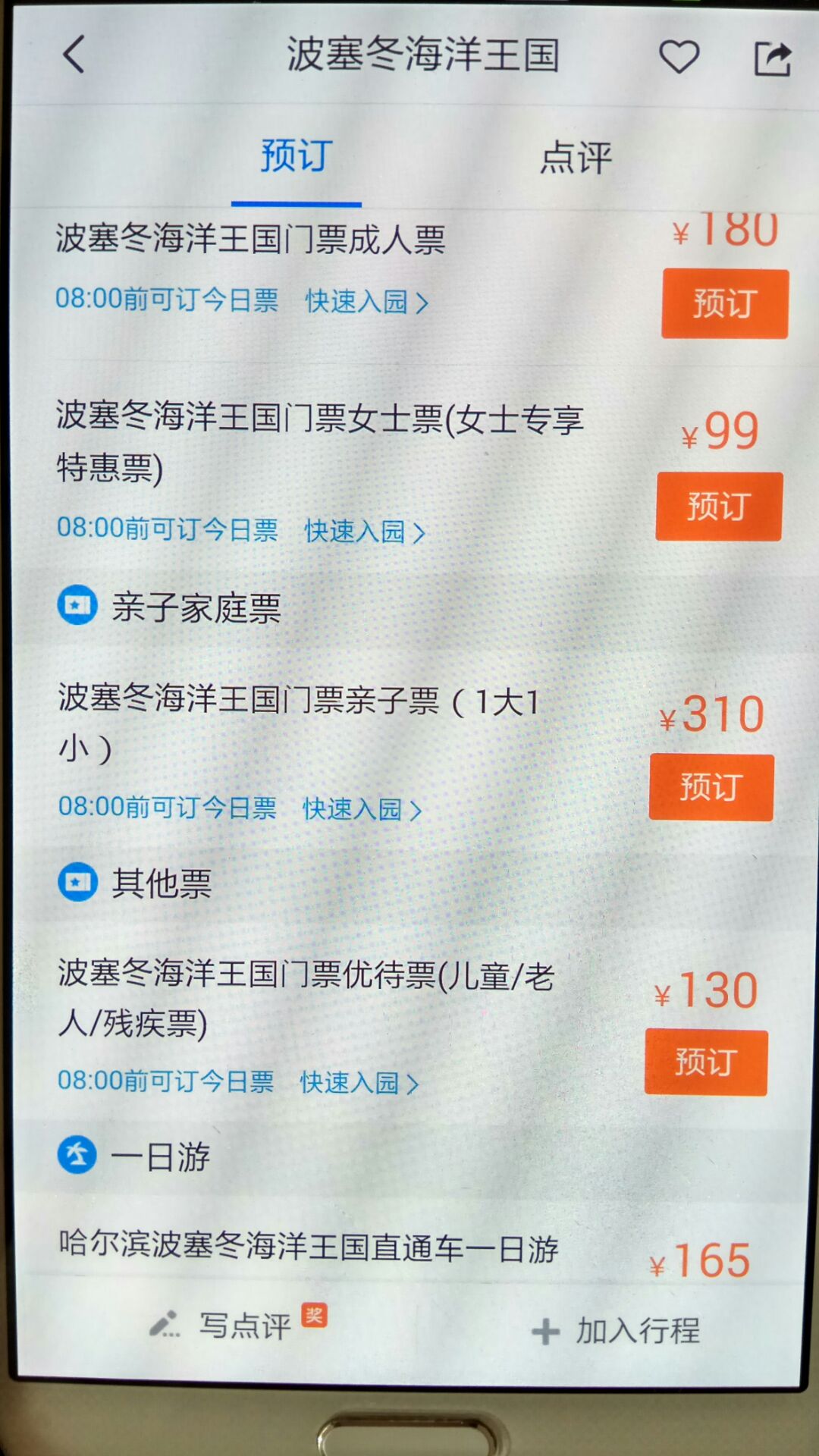Add this attraction via 加入行程
This screenshot has width=819, height=1456.
coord(615,1330)
